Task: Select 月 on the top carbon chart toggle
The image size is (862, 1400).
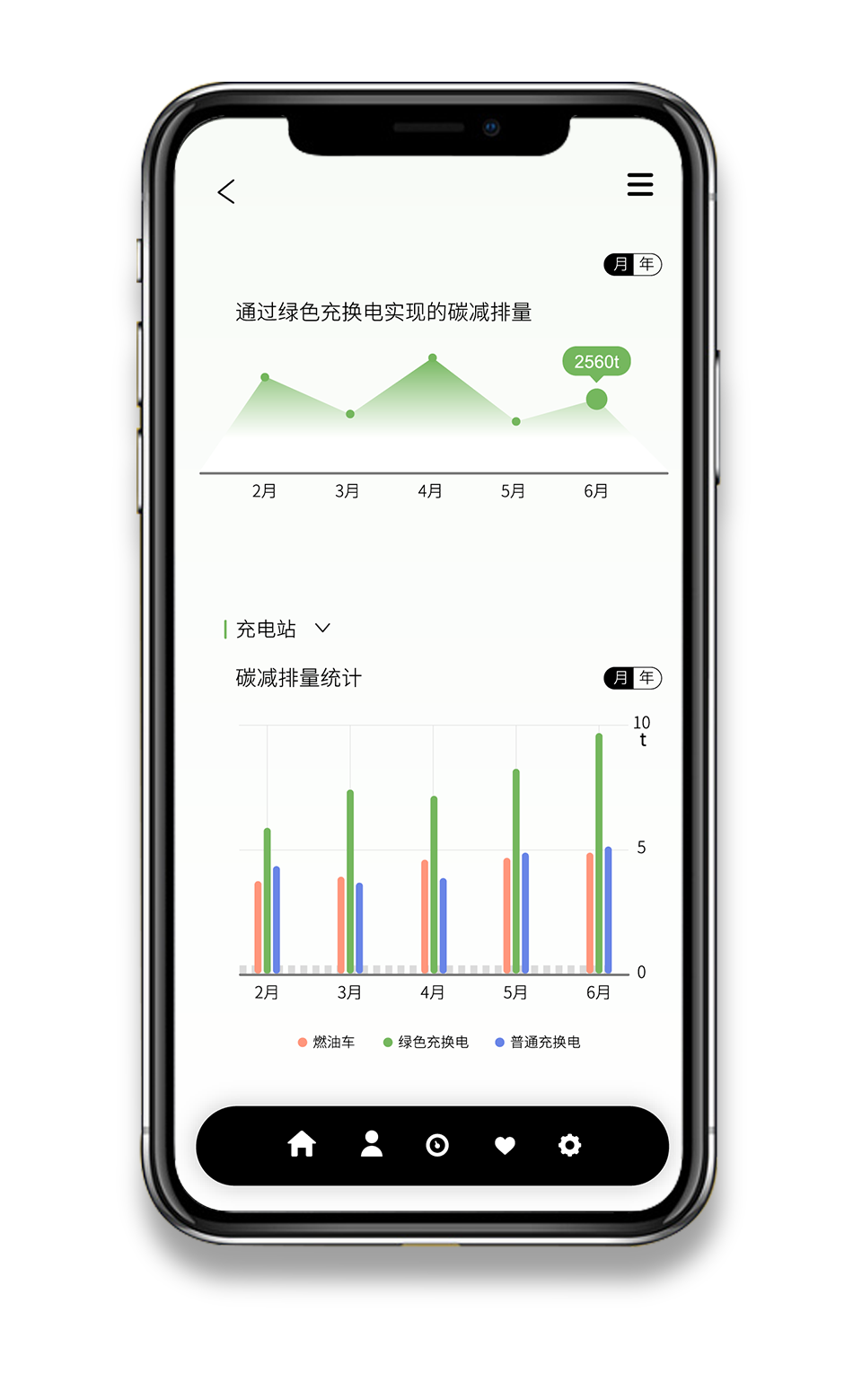Action: pos(620,264)
